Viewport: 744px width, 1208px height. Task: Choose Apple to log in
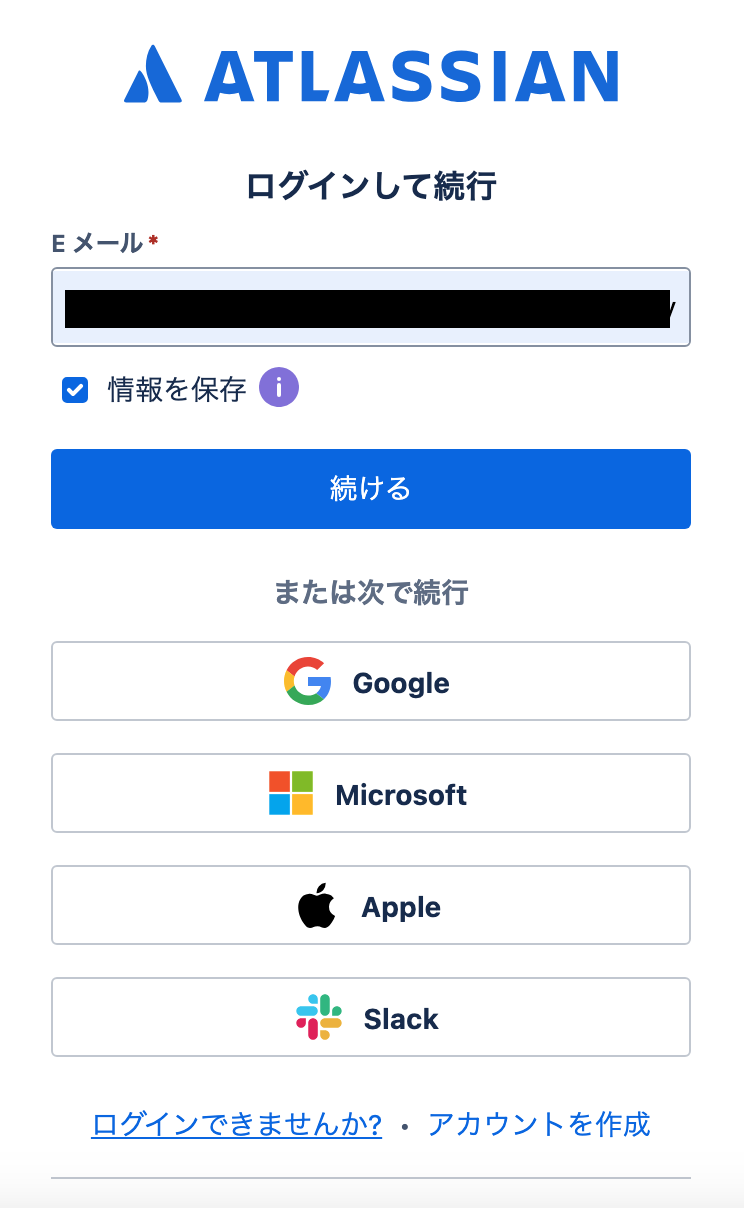click(370, 905)
